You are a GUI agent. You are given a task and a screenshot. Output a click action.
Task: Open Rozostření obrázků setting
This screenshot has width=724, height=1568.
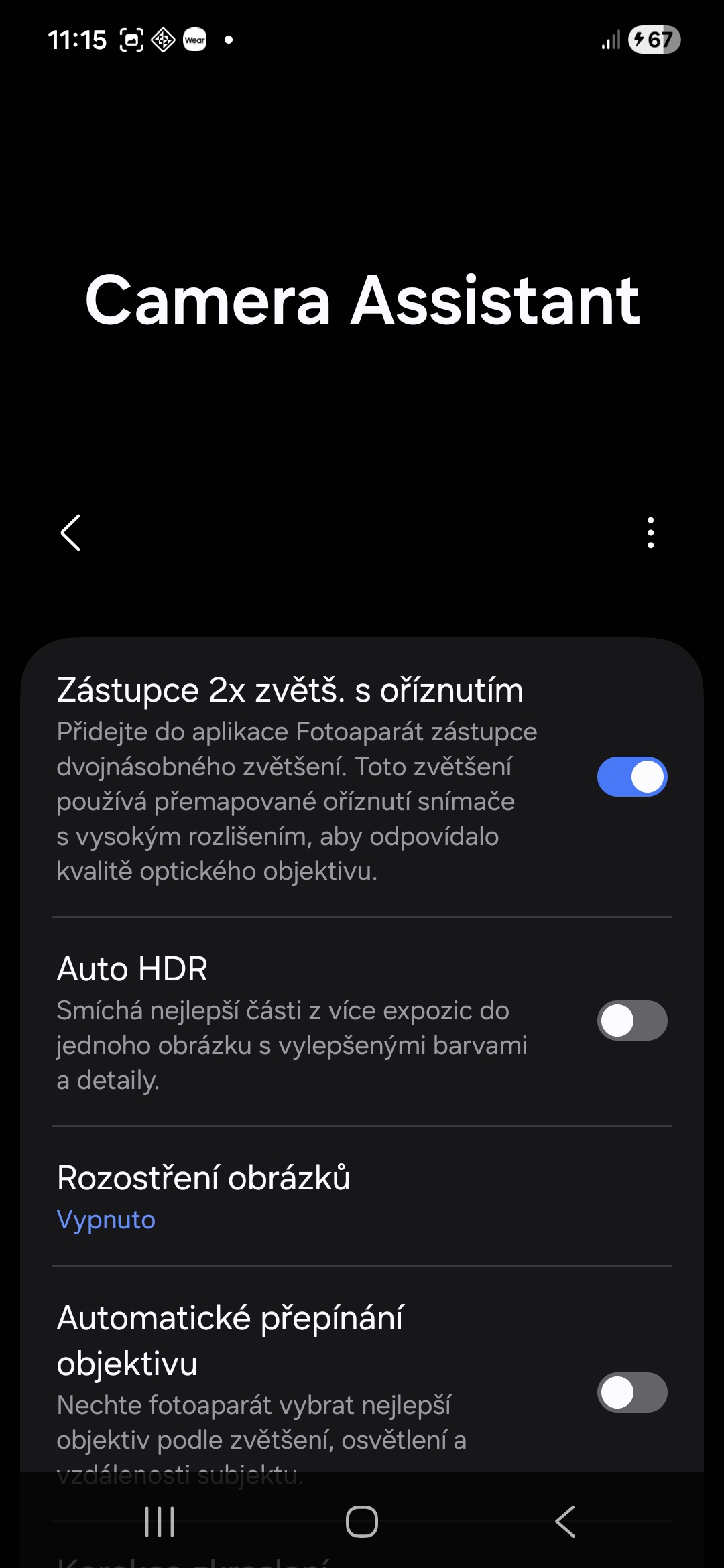click(x=362, y=1196)
